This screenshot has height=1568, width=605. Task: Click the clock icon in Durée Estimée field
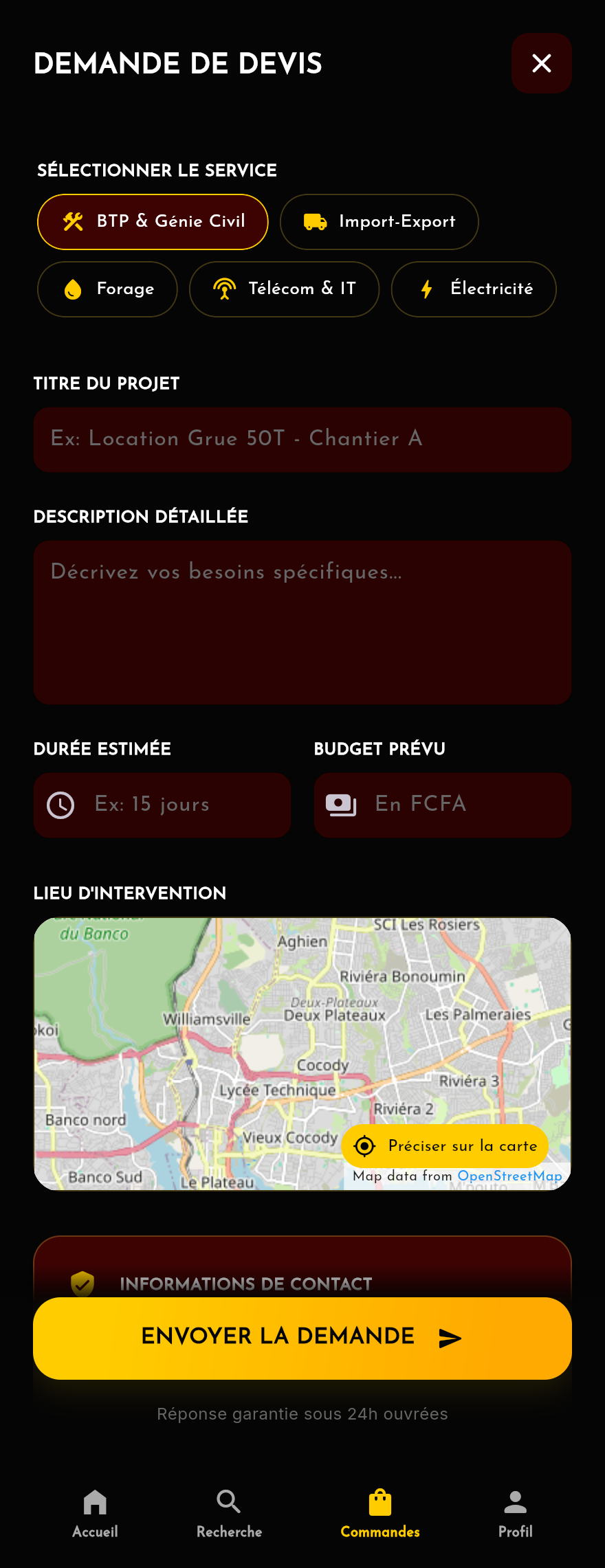pos(60,805)
